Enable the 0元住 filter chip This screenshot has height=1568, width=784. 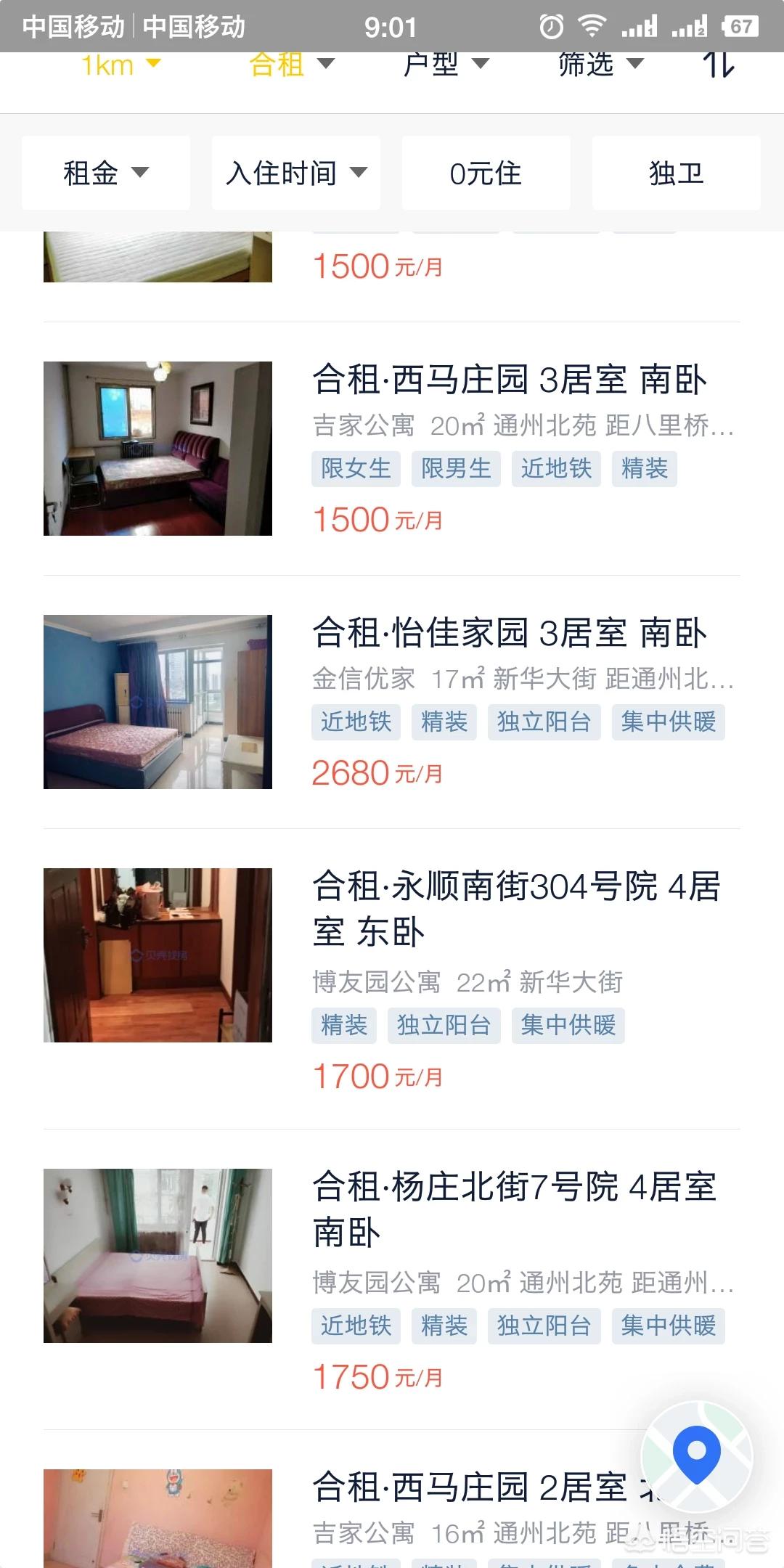click(x=486, y=173)
